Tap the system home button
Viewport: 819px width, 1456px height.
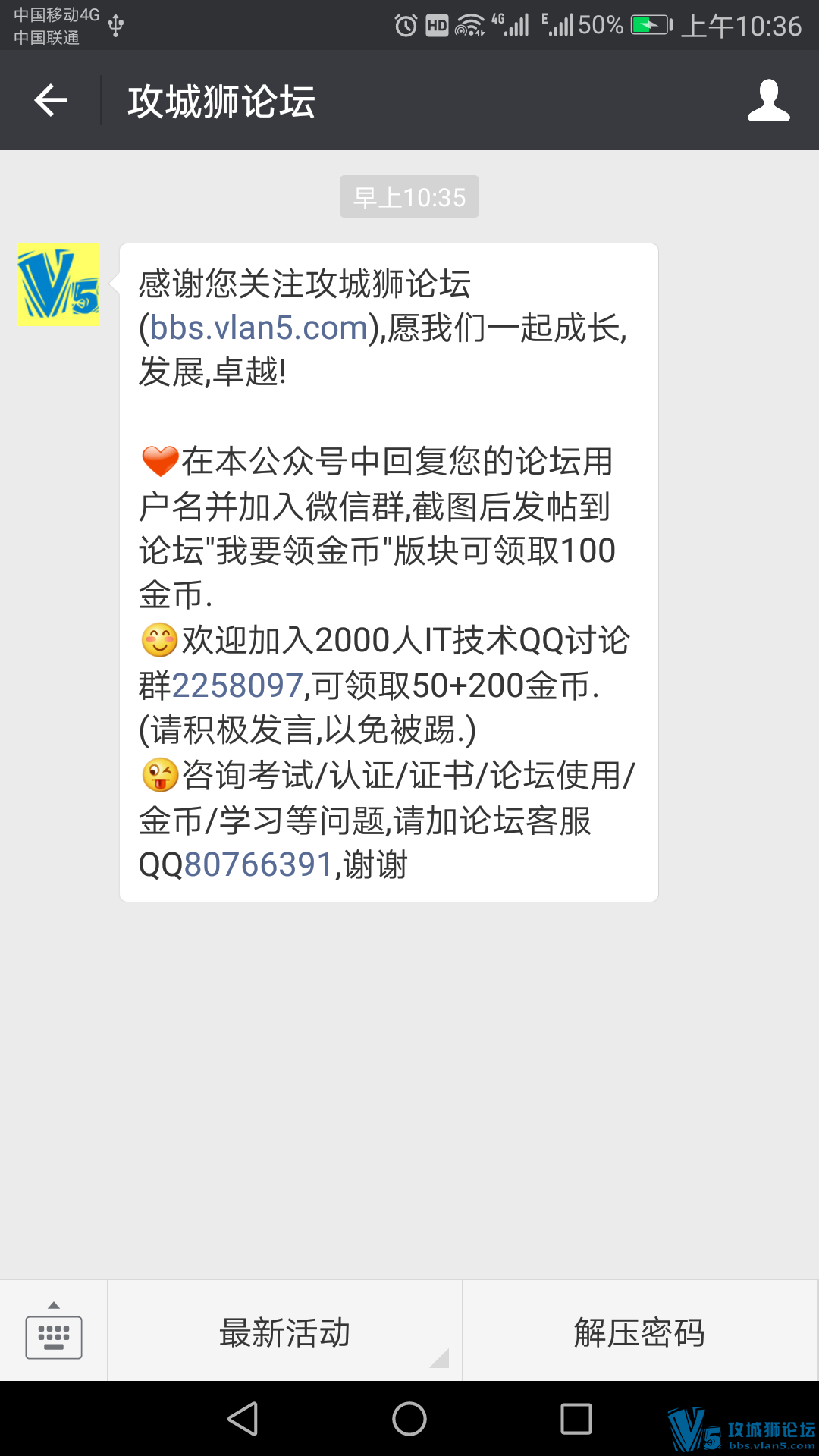(x=409, y=1419)
